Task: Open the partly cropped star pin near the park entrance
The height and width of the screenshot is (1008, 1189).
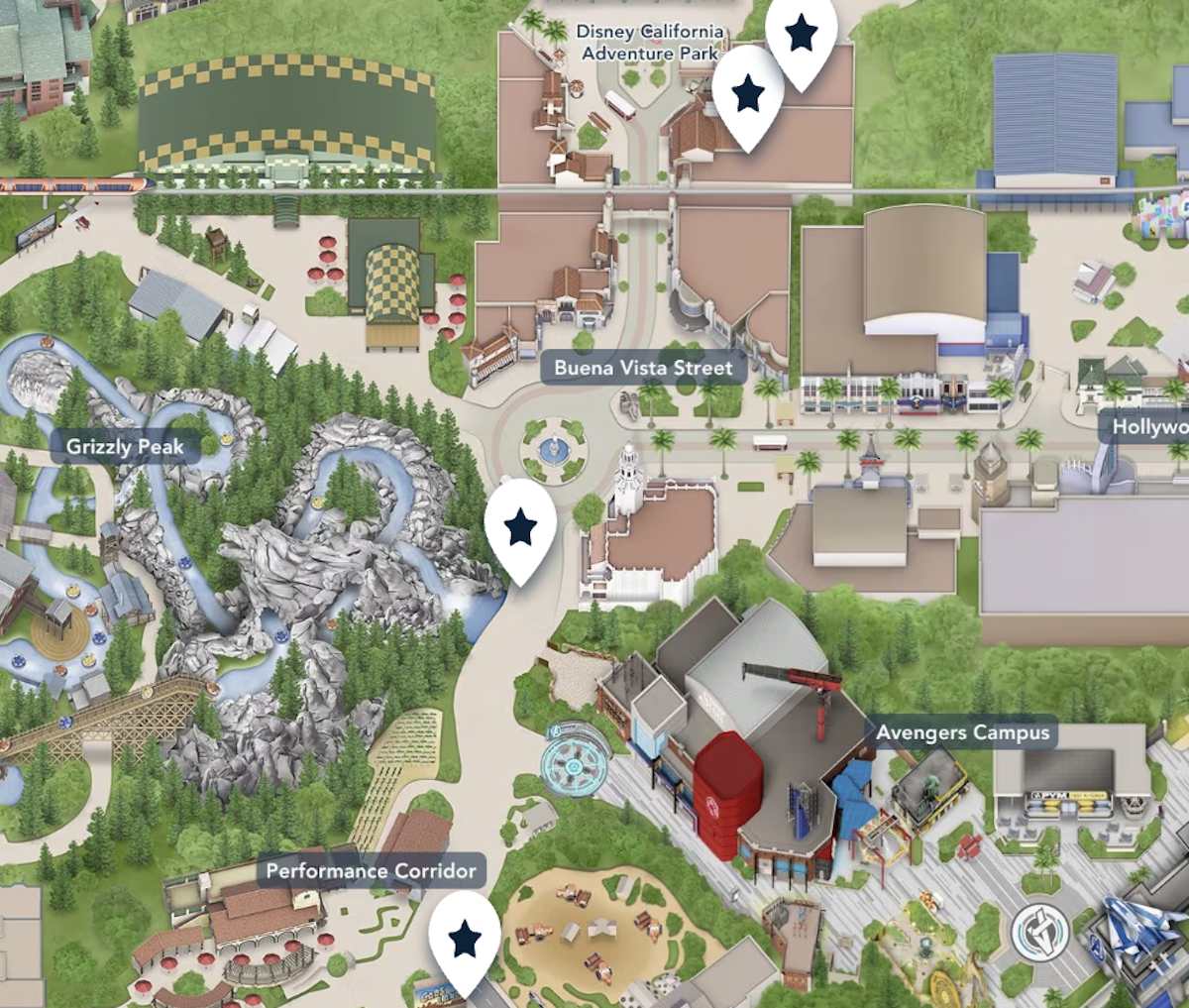Action: (801, 36)
